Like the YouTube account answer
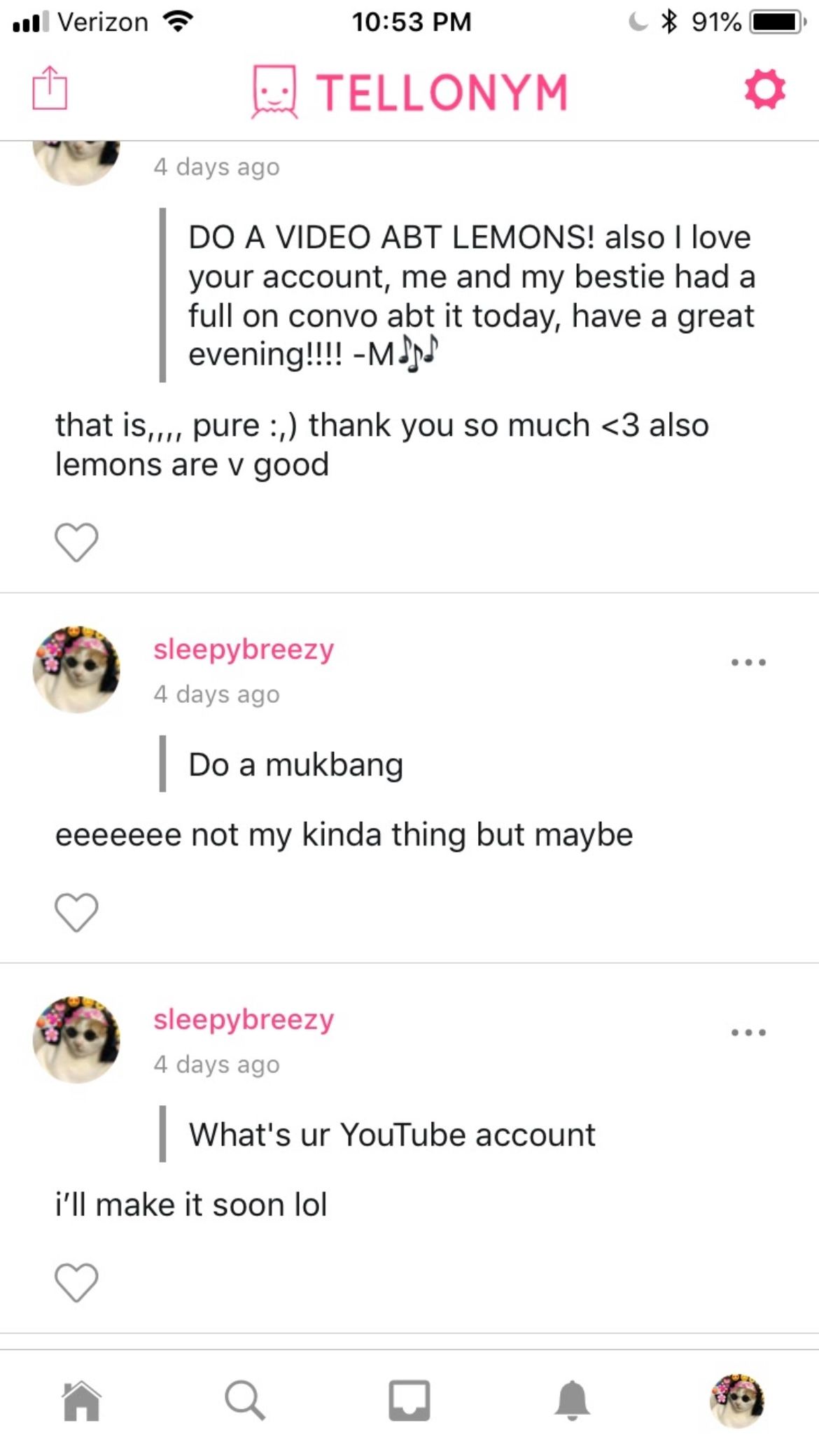Screen dimensions: 819x1456 [76, 1282]
